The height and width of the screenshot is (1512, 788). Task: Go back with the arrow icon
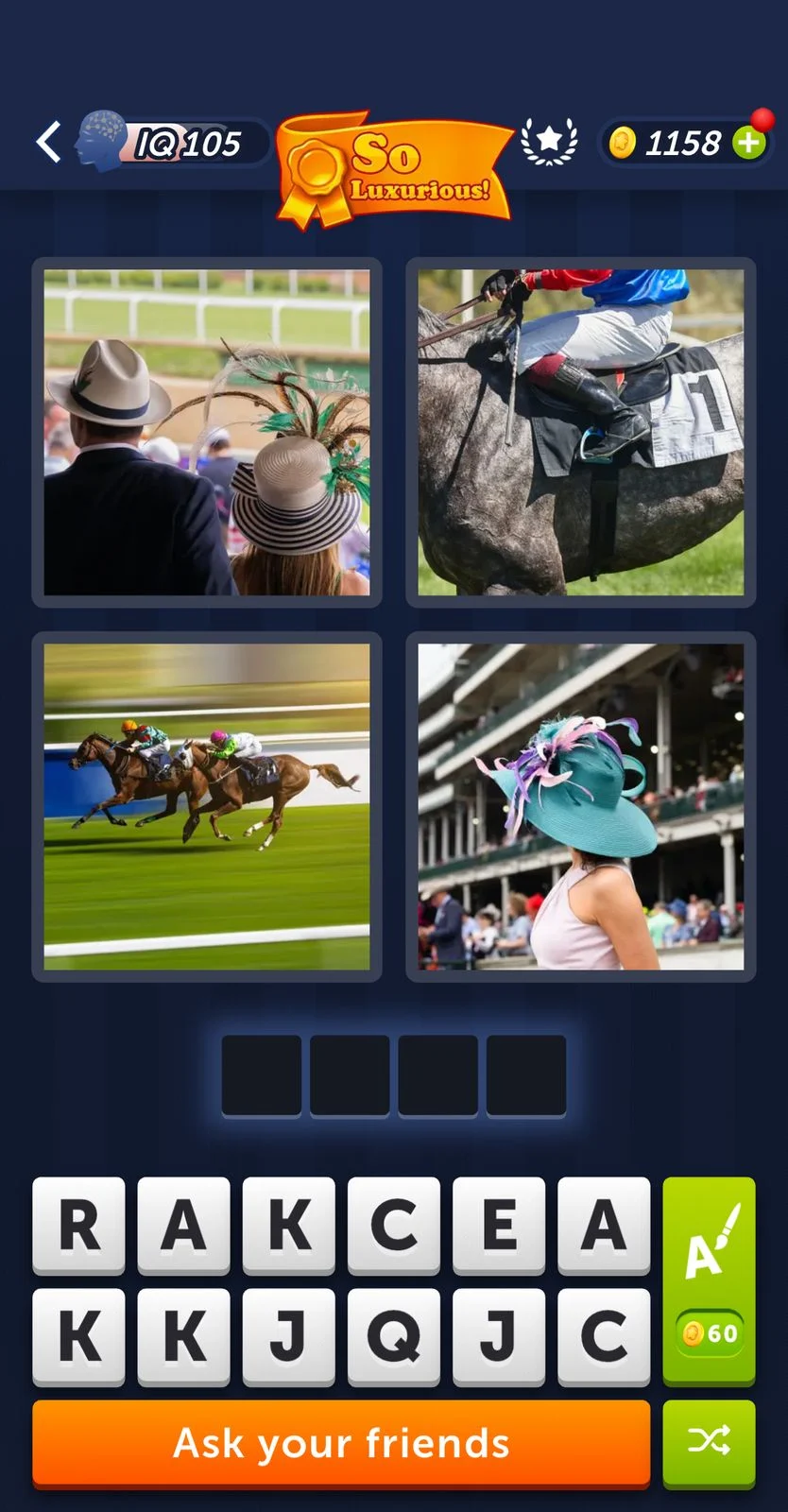(49, 143)
